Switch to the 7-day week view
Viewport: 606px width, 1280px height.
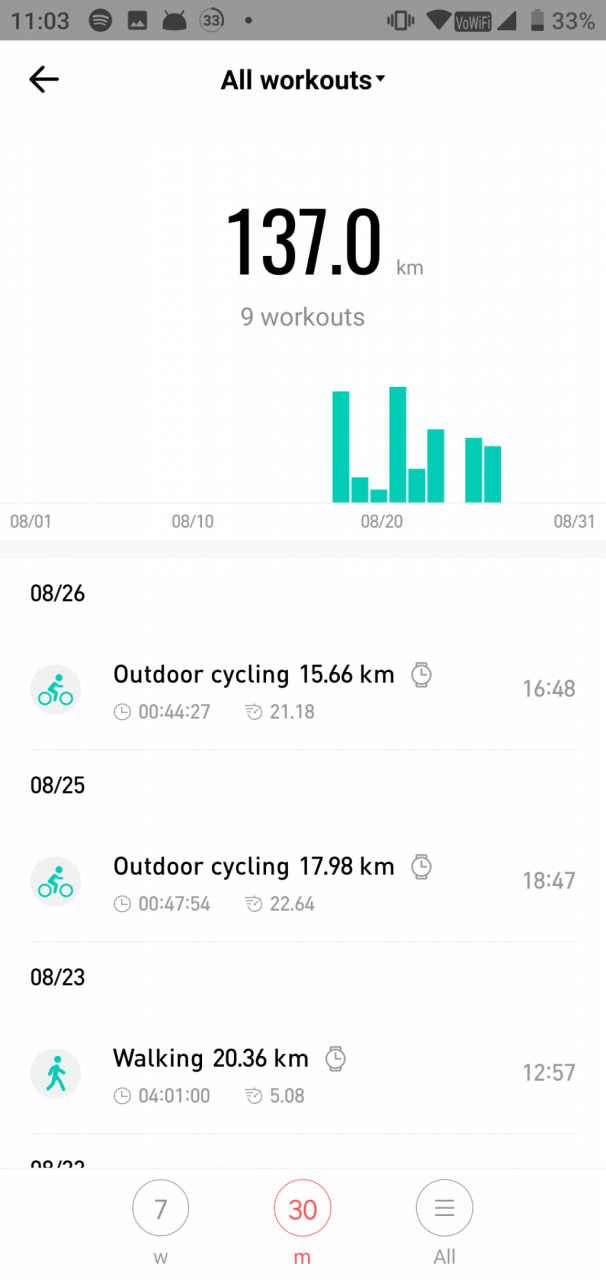[160, 1224]
